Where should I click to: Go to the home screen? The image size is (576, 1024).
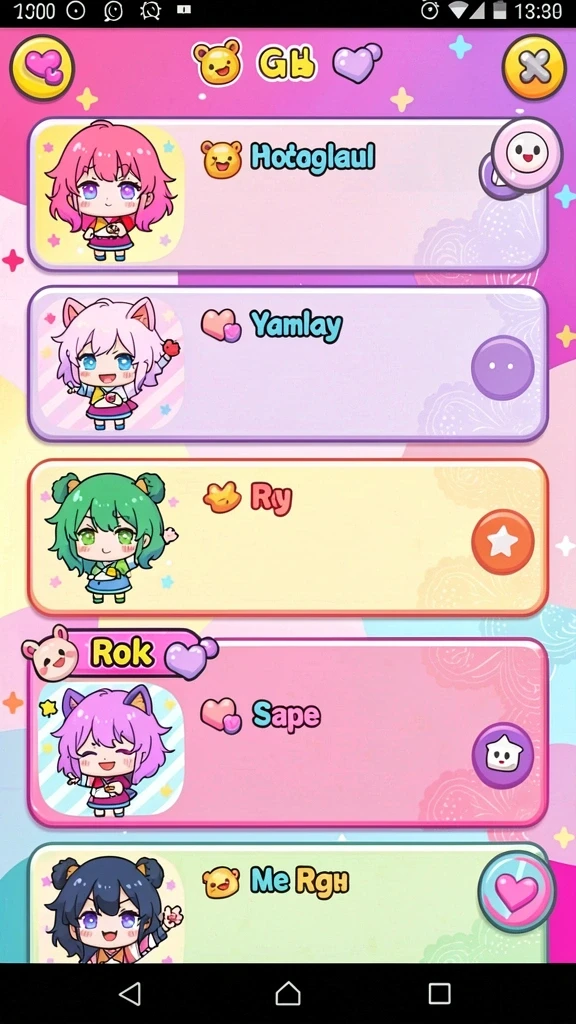pos(288,993)
